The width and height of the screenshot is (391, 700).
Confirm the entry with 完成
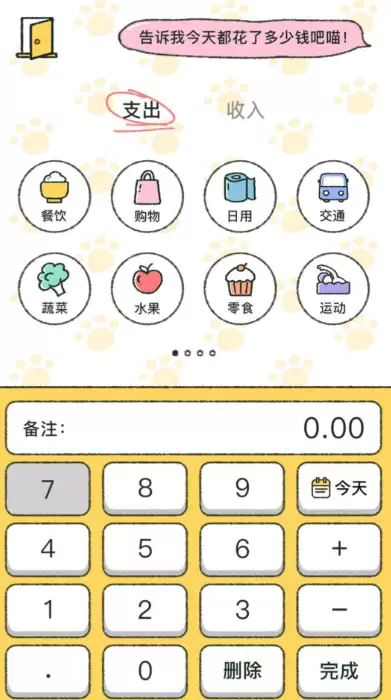pyautogui.click(x=339, y=671)
